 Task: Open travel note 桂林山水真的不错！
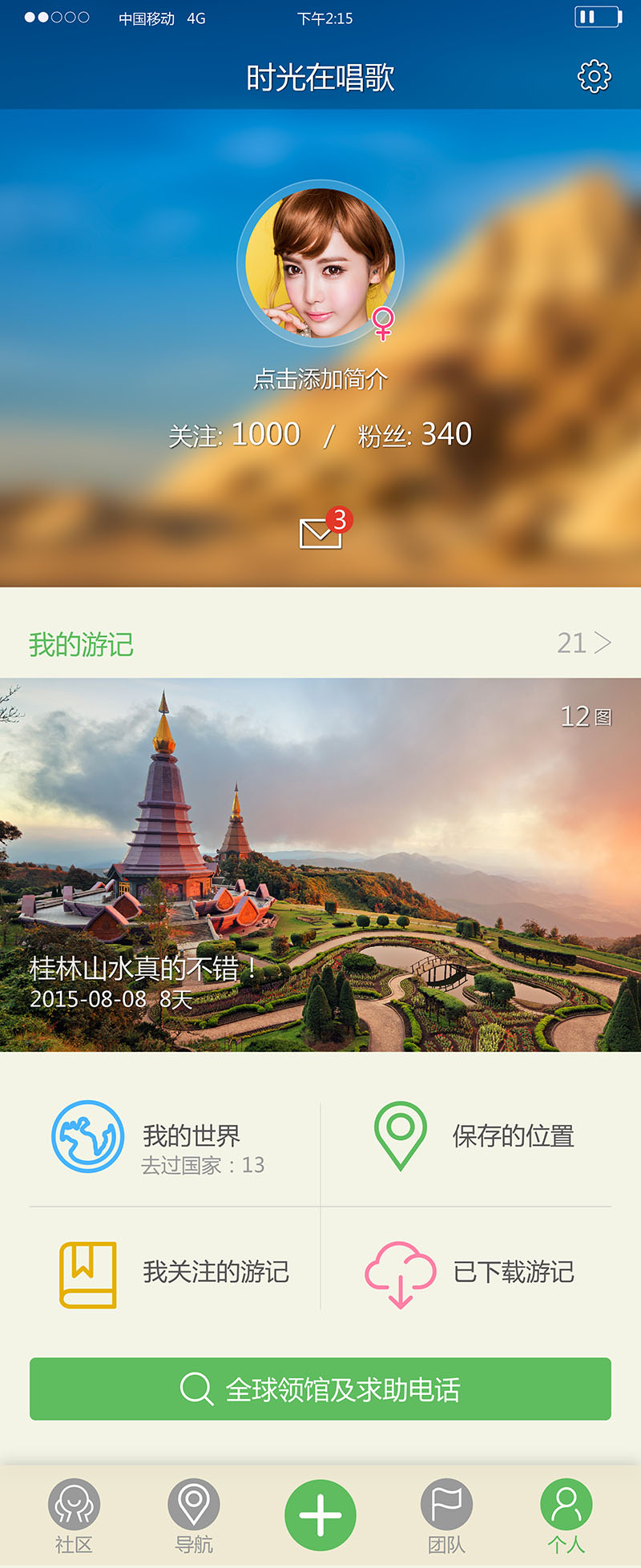coord(320,865)
